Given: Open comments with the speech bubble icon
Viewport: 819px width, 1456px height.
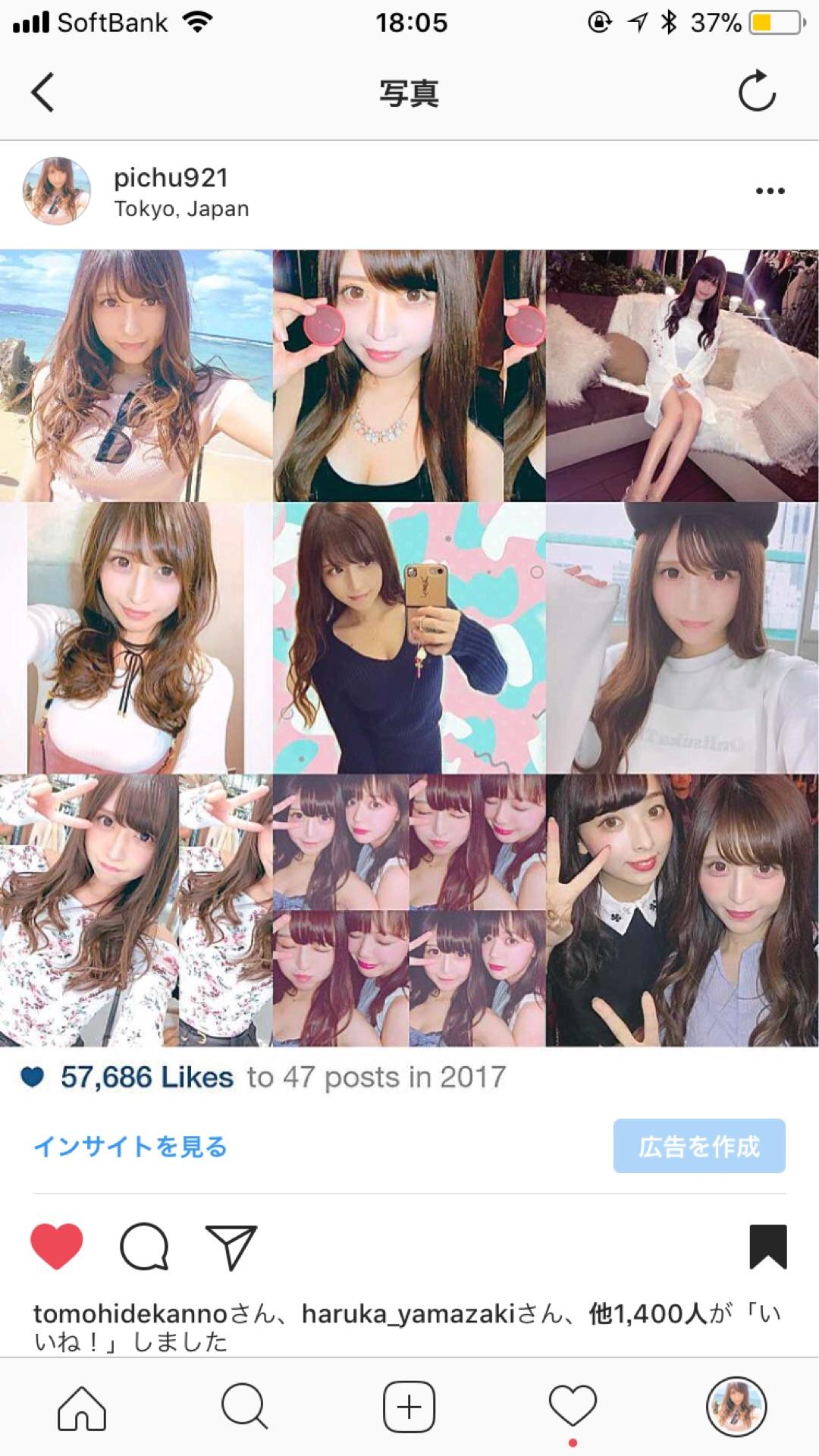Looking at the screenshot, I should click(144, 1246).
